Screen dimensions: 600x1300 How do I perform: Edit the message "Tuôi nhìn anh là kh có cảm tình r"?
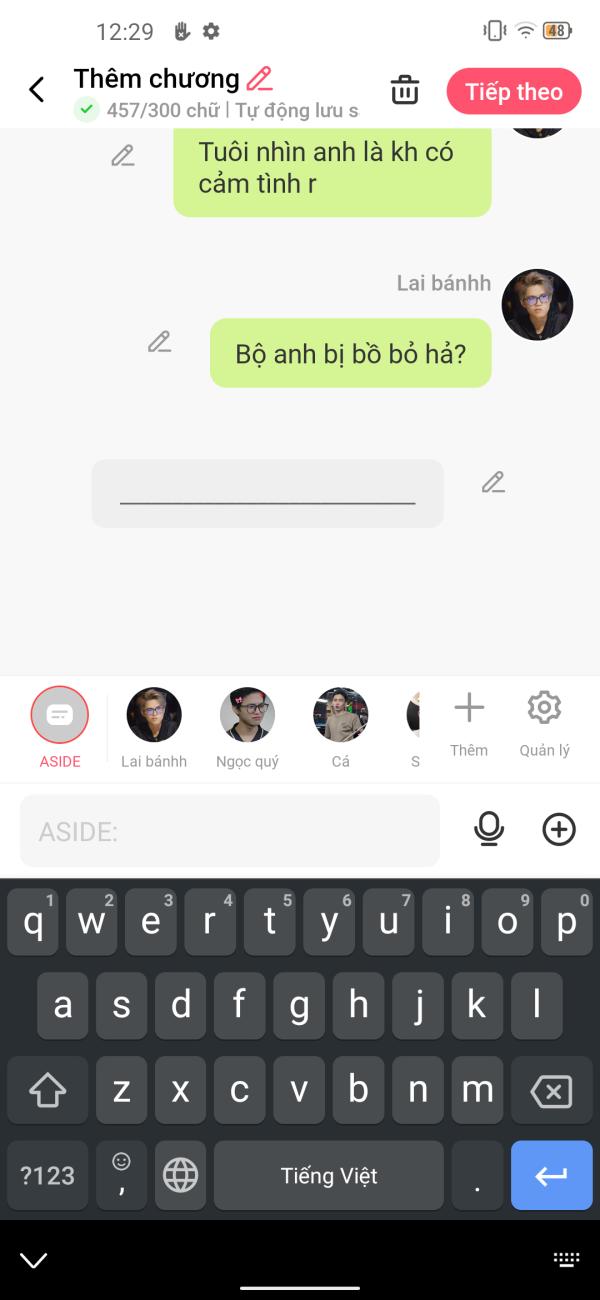click(x=123, y=155)
